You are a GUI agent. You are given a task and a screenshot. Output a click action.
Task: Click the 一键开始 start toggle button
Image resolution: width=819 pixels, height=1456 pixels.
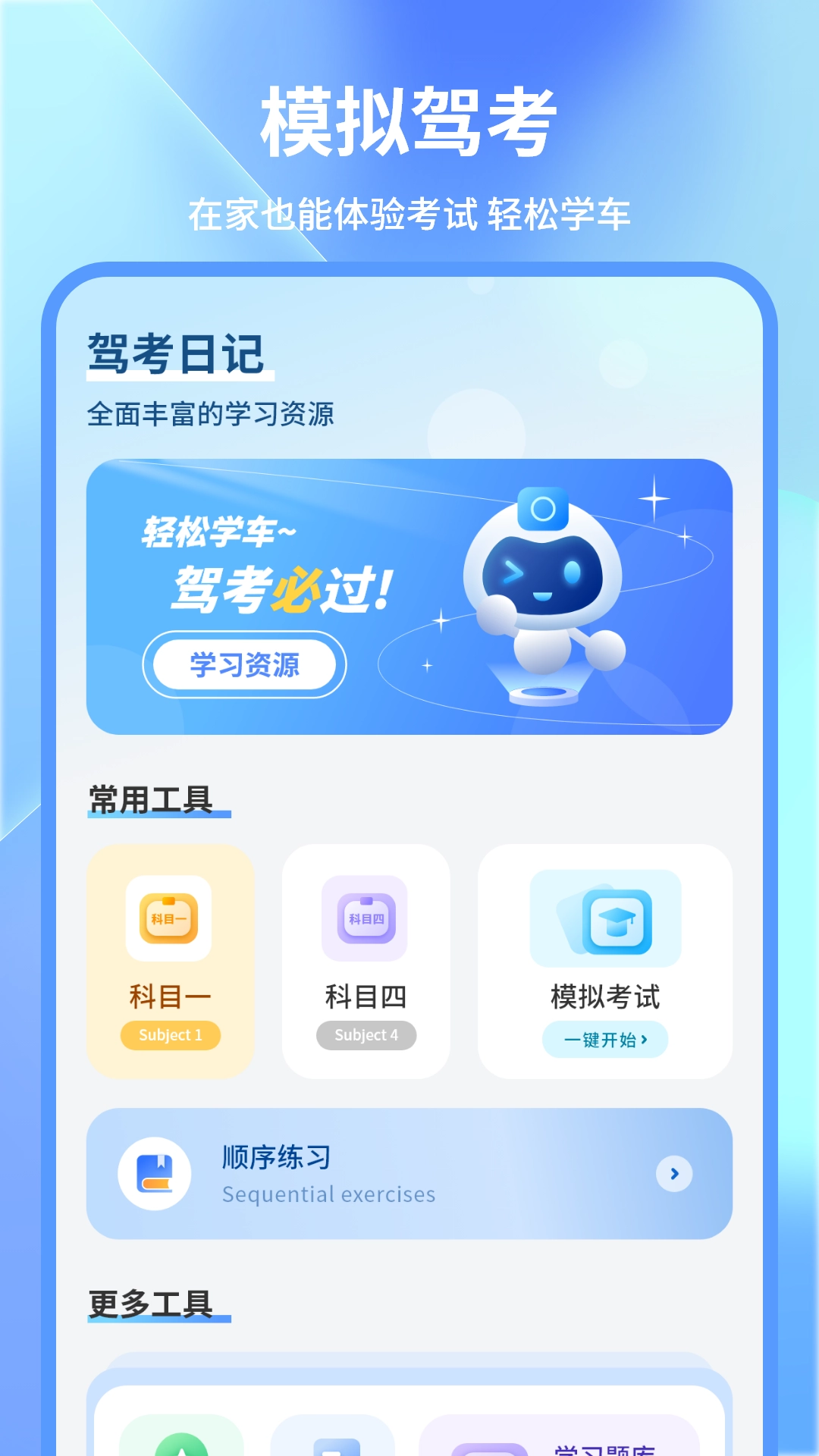click(606, 1040)
